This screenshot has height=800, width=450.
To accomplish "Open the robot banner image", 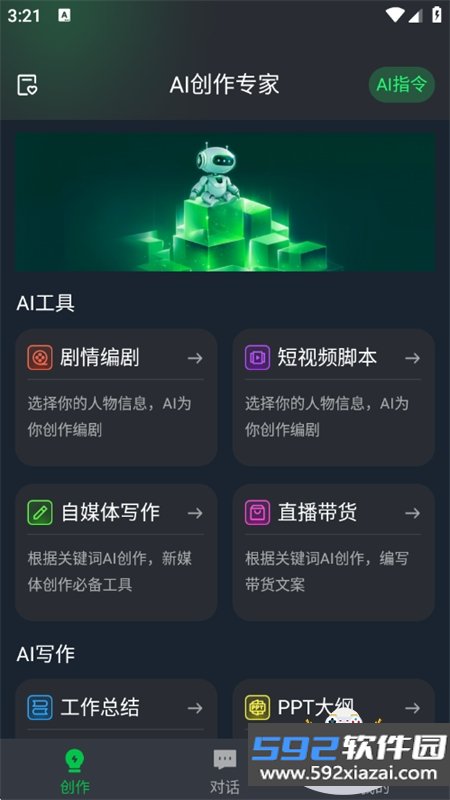I will pos(225,202).
